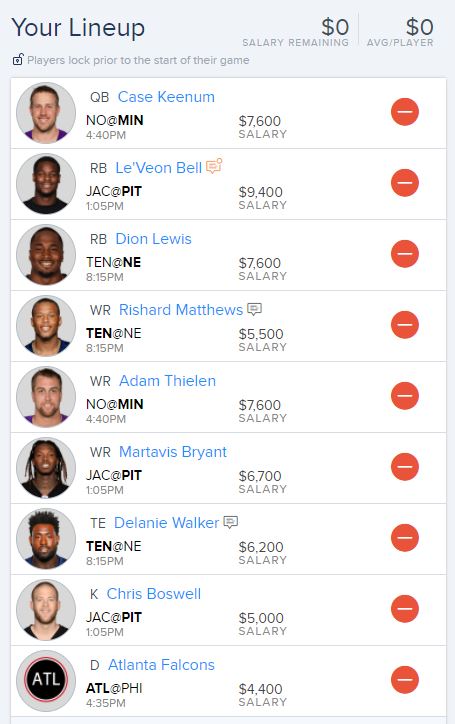The image size is (455, 724).
Task: Open the Atlanta Falcons defense details
Action: (161, 665)
